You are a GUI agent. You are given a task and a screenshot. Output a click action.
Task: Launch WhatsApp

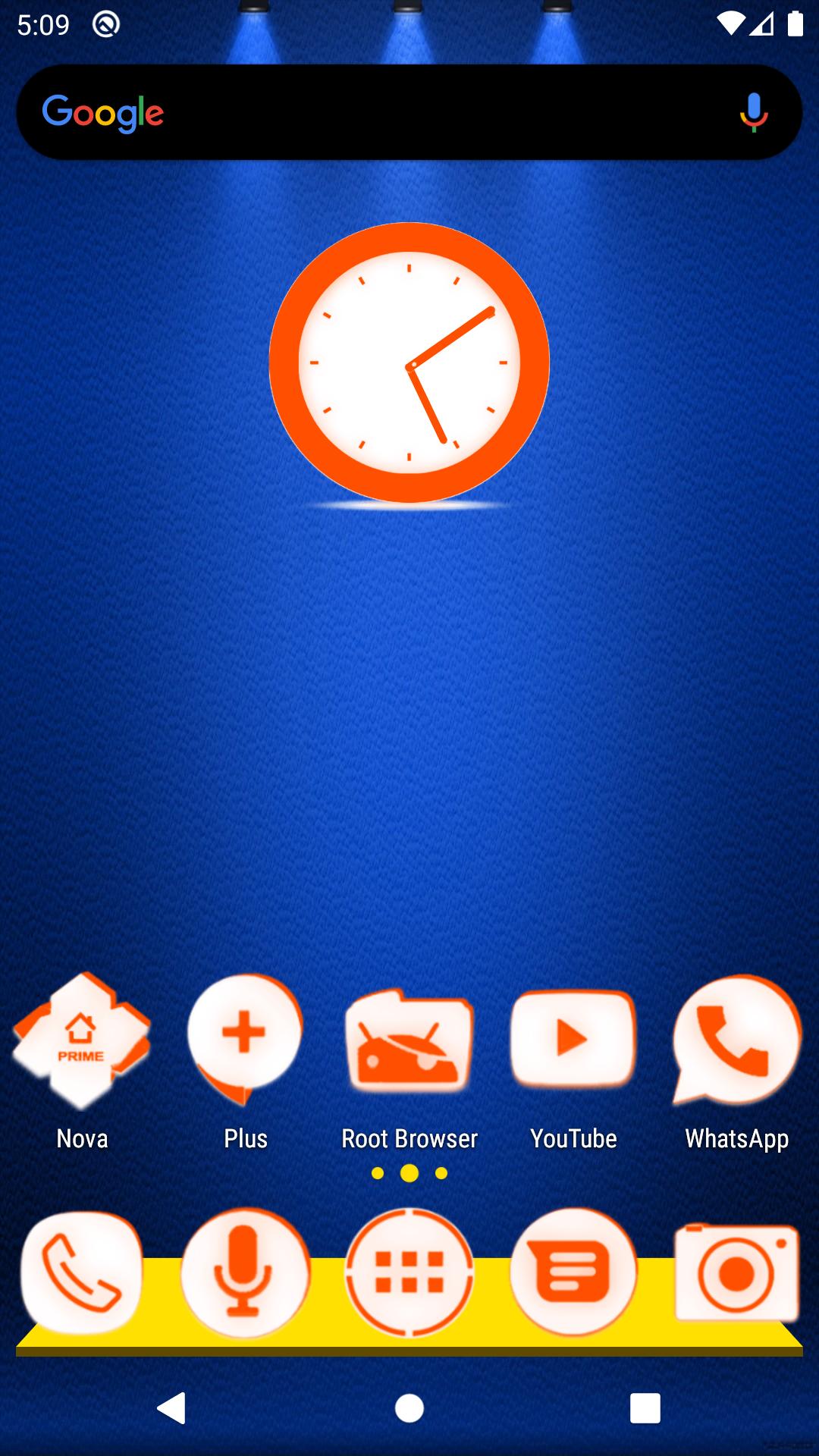(x=737, y=1062)
